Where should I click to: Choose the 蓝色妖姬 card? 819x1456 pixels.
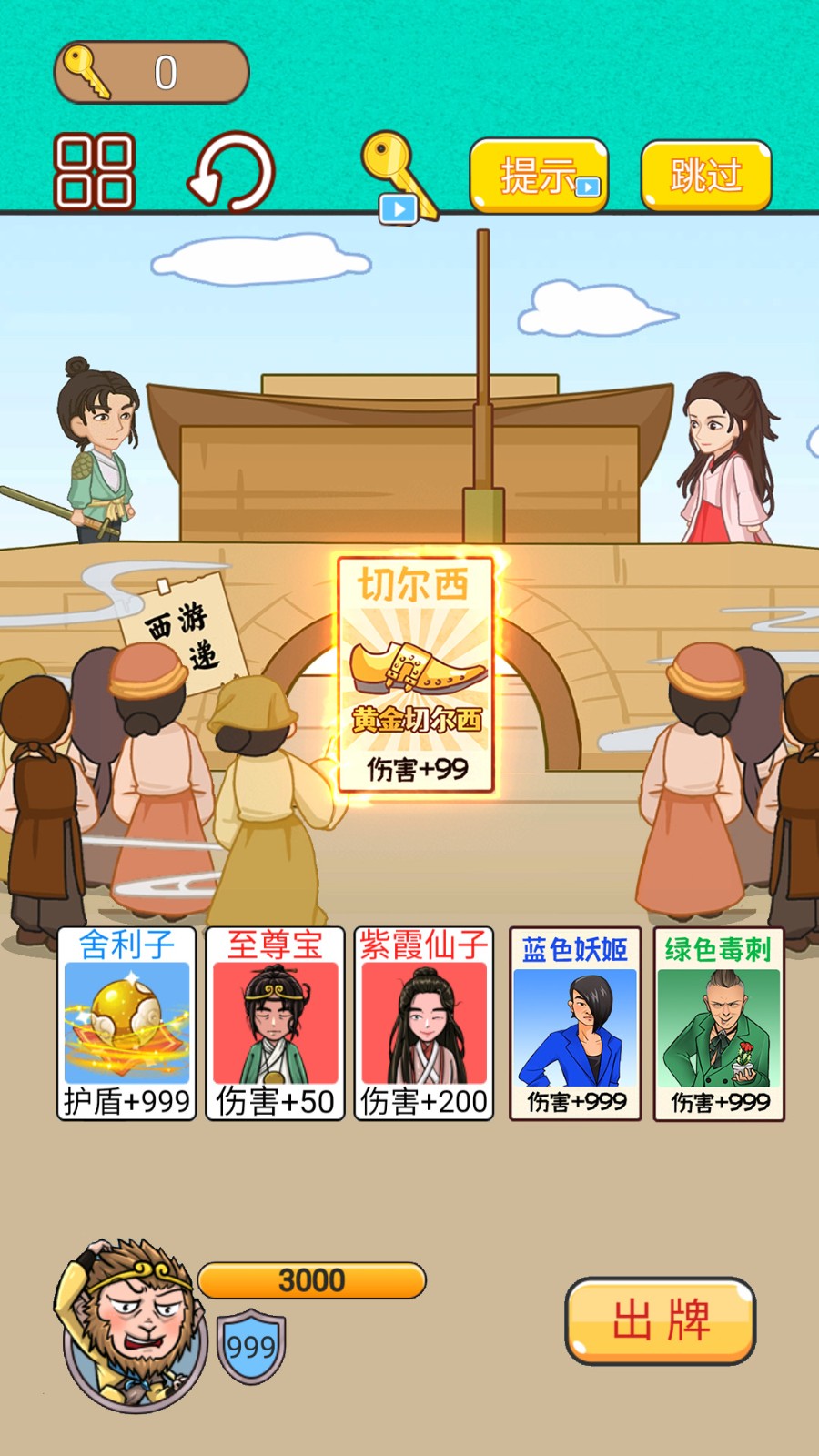[575, 1024]
